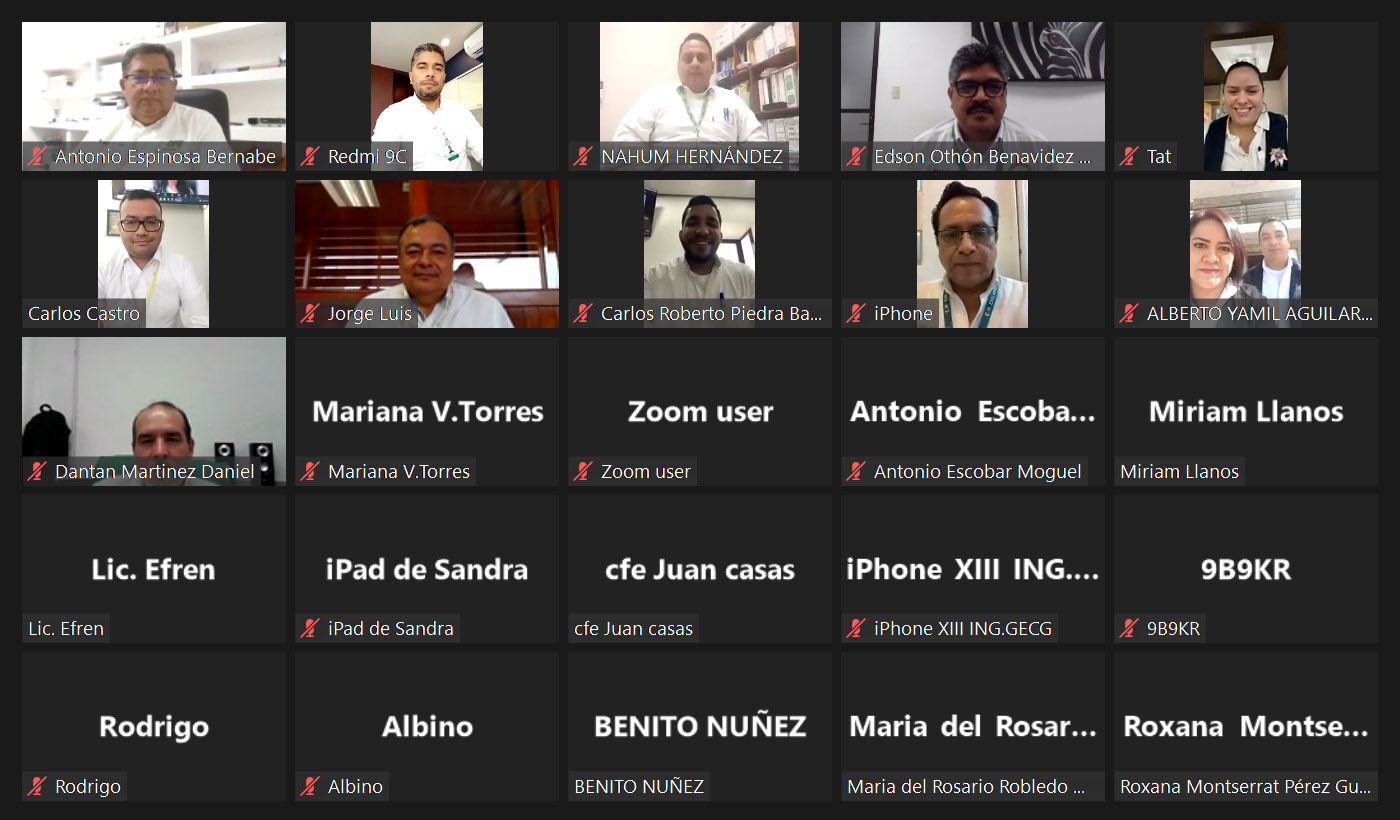Tap the Zoom user participant tile

(700, 411)
